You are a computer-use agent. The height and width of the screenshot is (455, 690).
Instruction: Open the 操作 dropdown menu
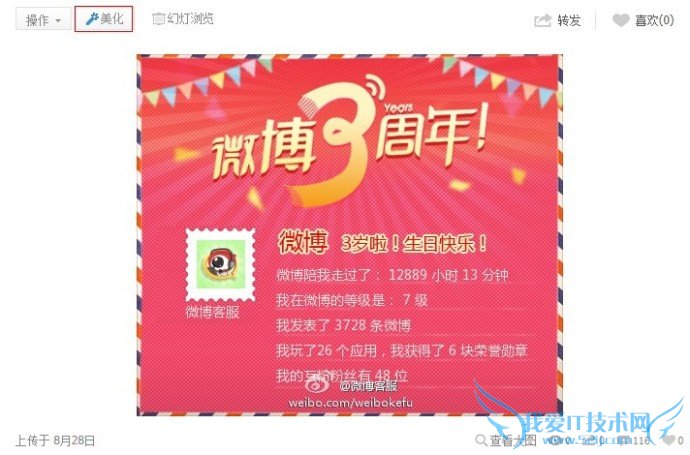tap(43, 20)
